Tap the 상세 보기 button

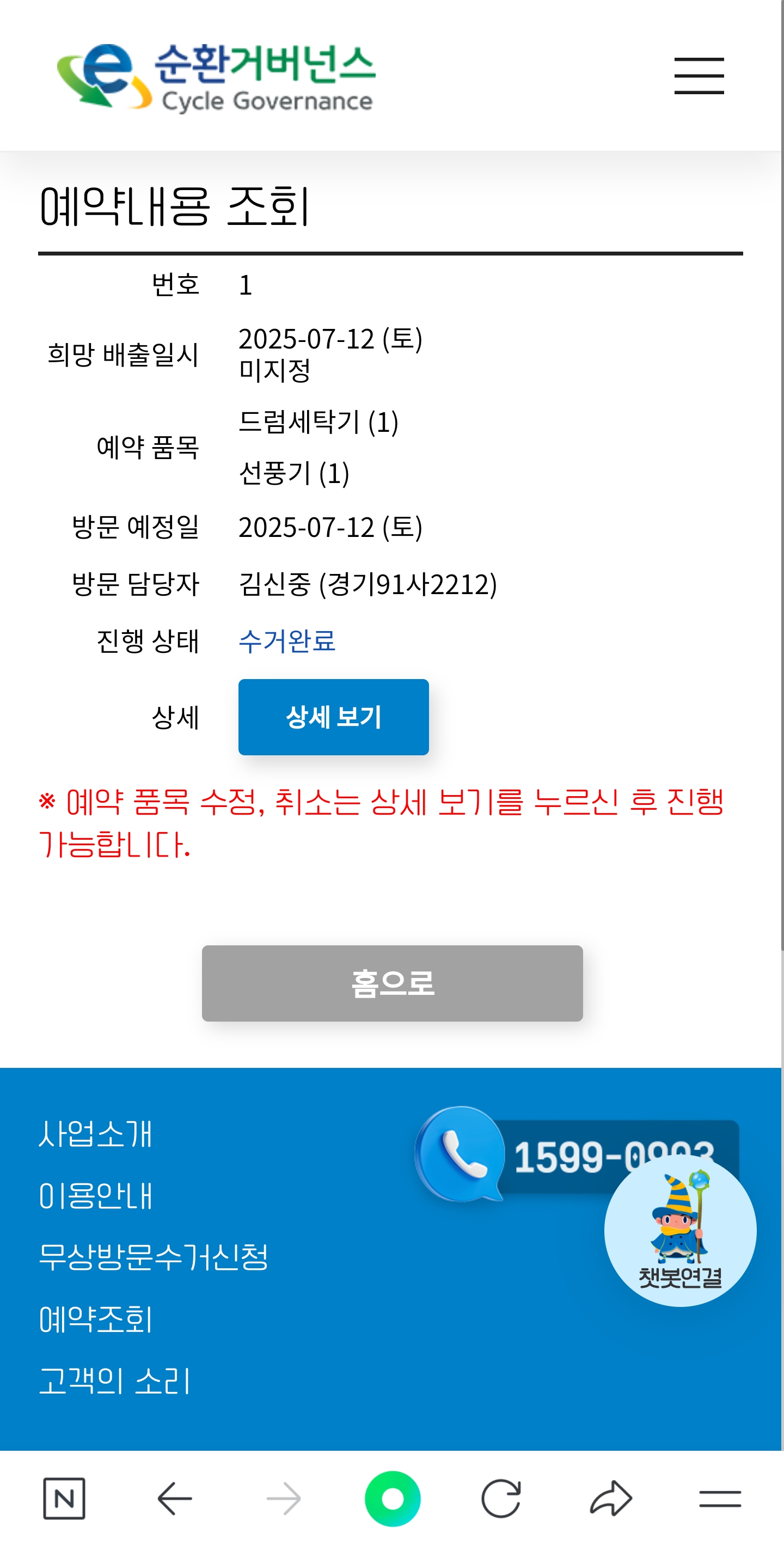[x=333, y=717]
